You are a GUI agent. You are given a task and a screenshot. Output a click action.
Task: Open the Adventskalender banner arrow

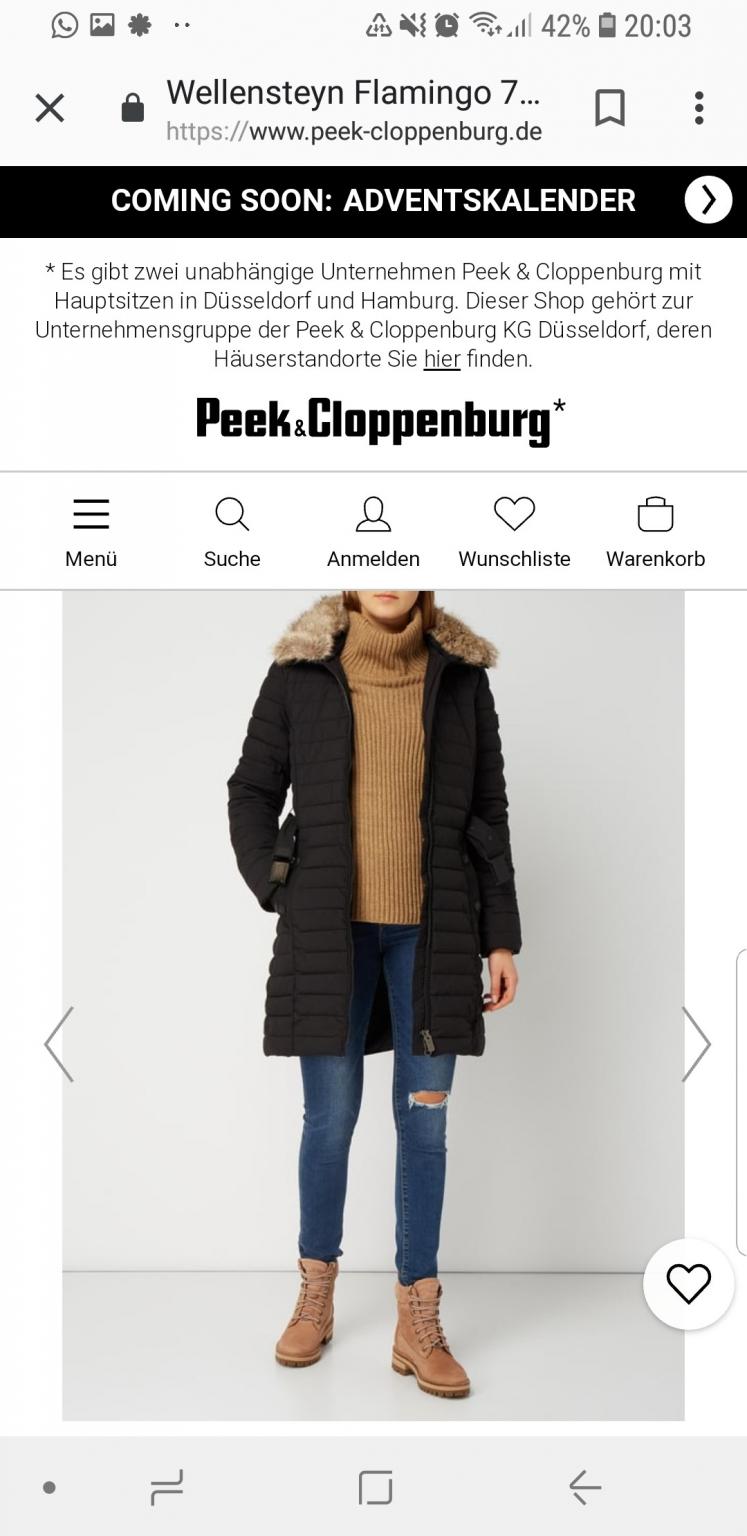tap(708, 200)
